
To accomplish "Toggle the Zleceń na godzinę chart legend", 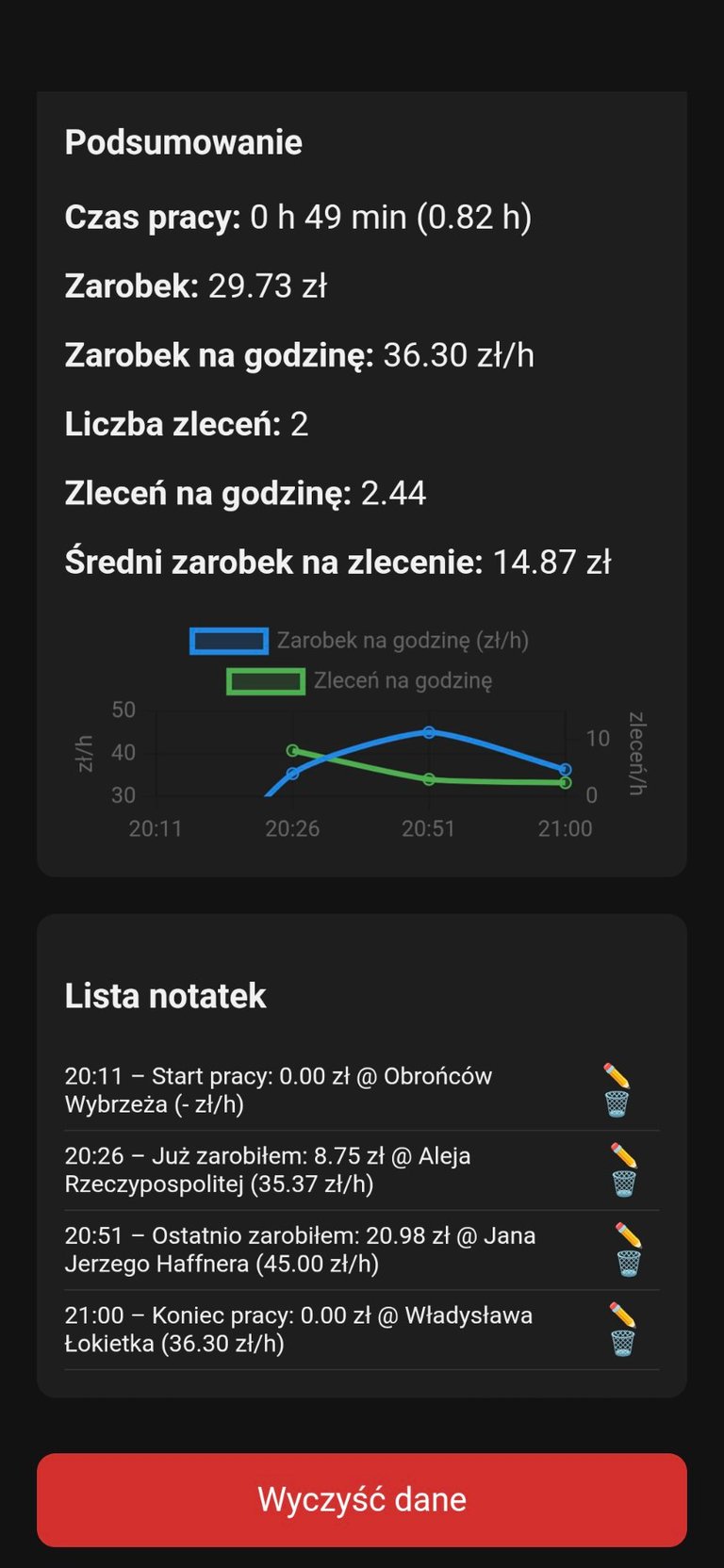I will pos(359,680).
